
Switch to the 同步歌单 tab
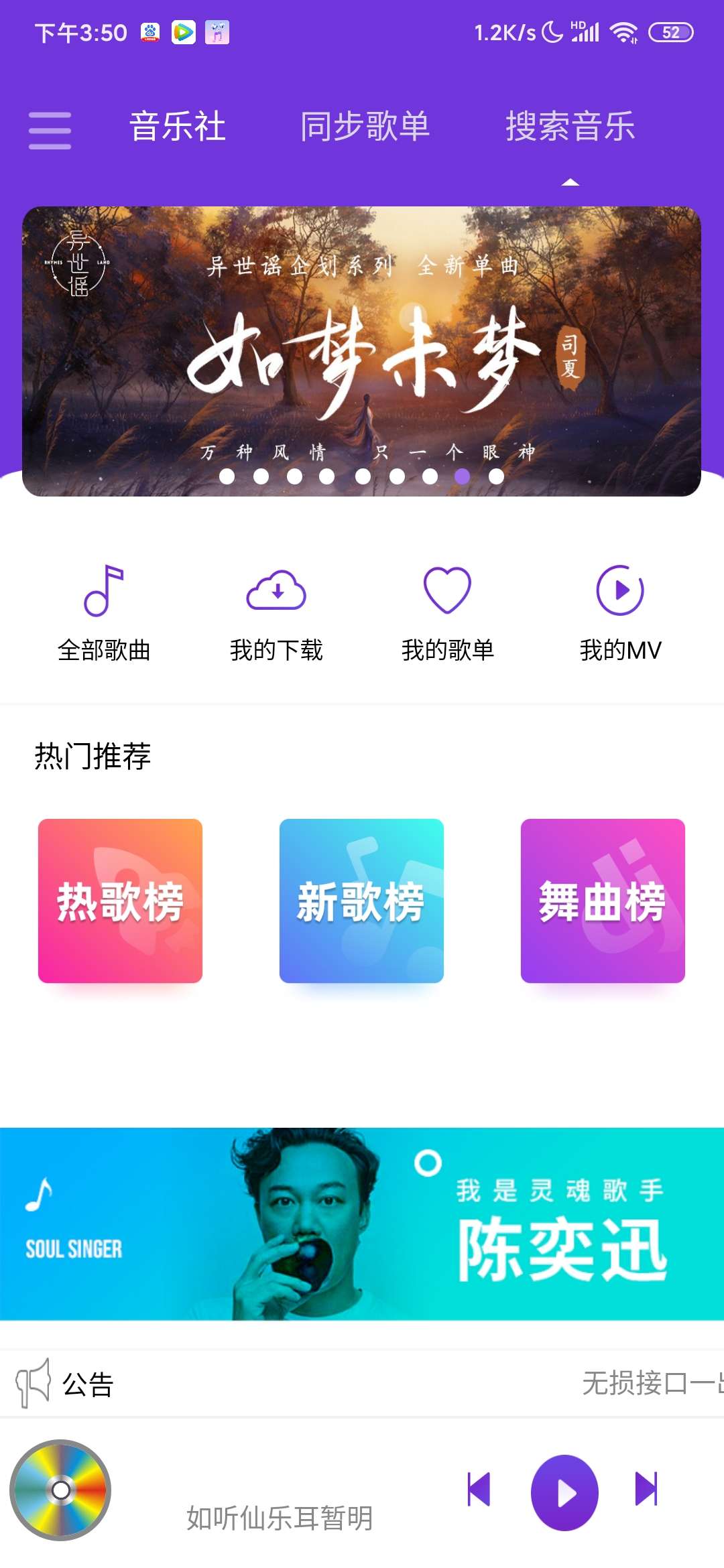click(365, 126)
